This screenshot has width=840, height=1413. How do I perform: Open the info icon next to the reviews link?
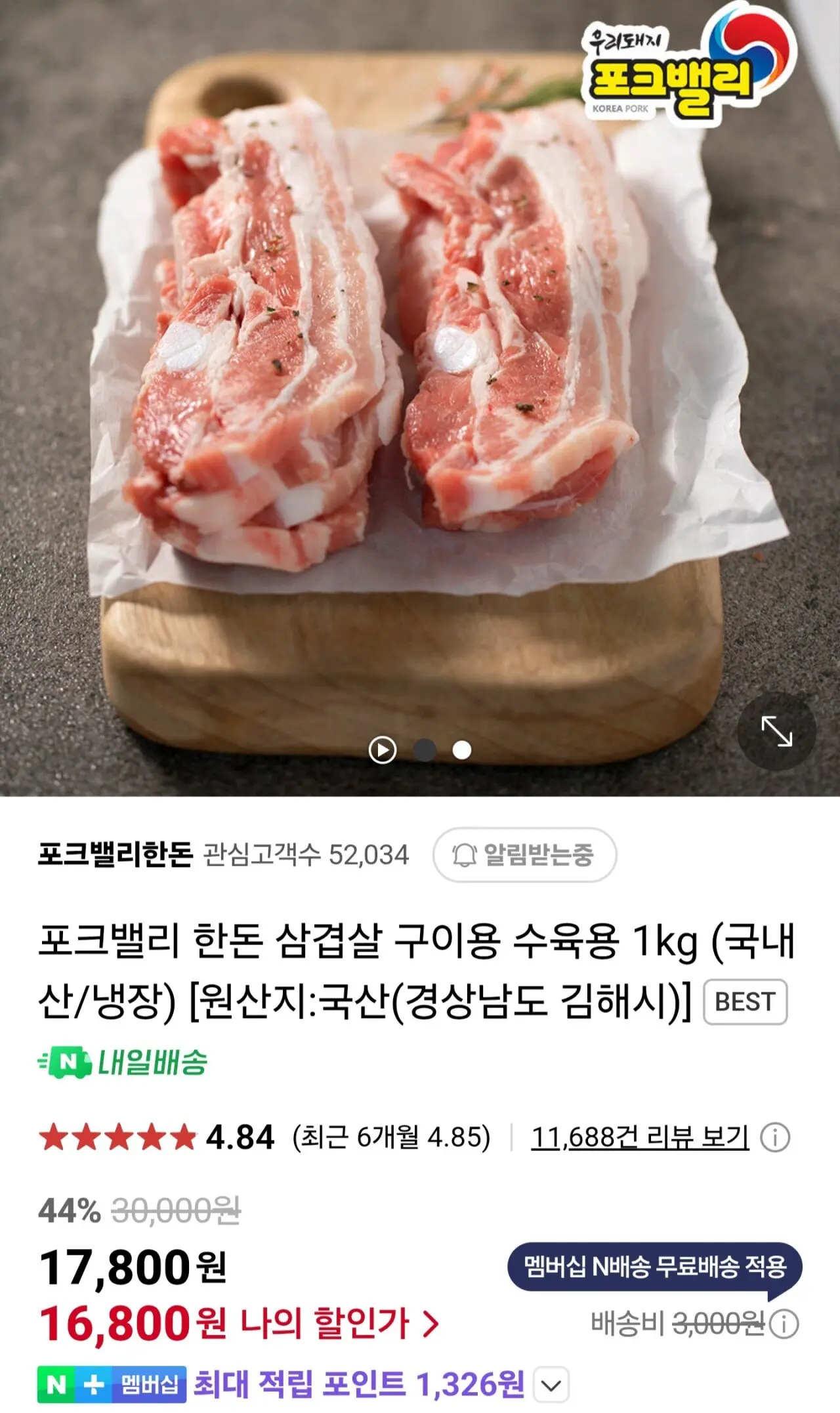(775, 1137)
